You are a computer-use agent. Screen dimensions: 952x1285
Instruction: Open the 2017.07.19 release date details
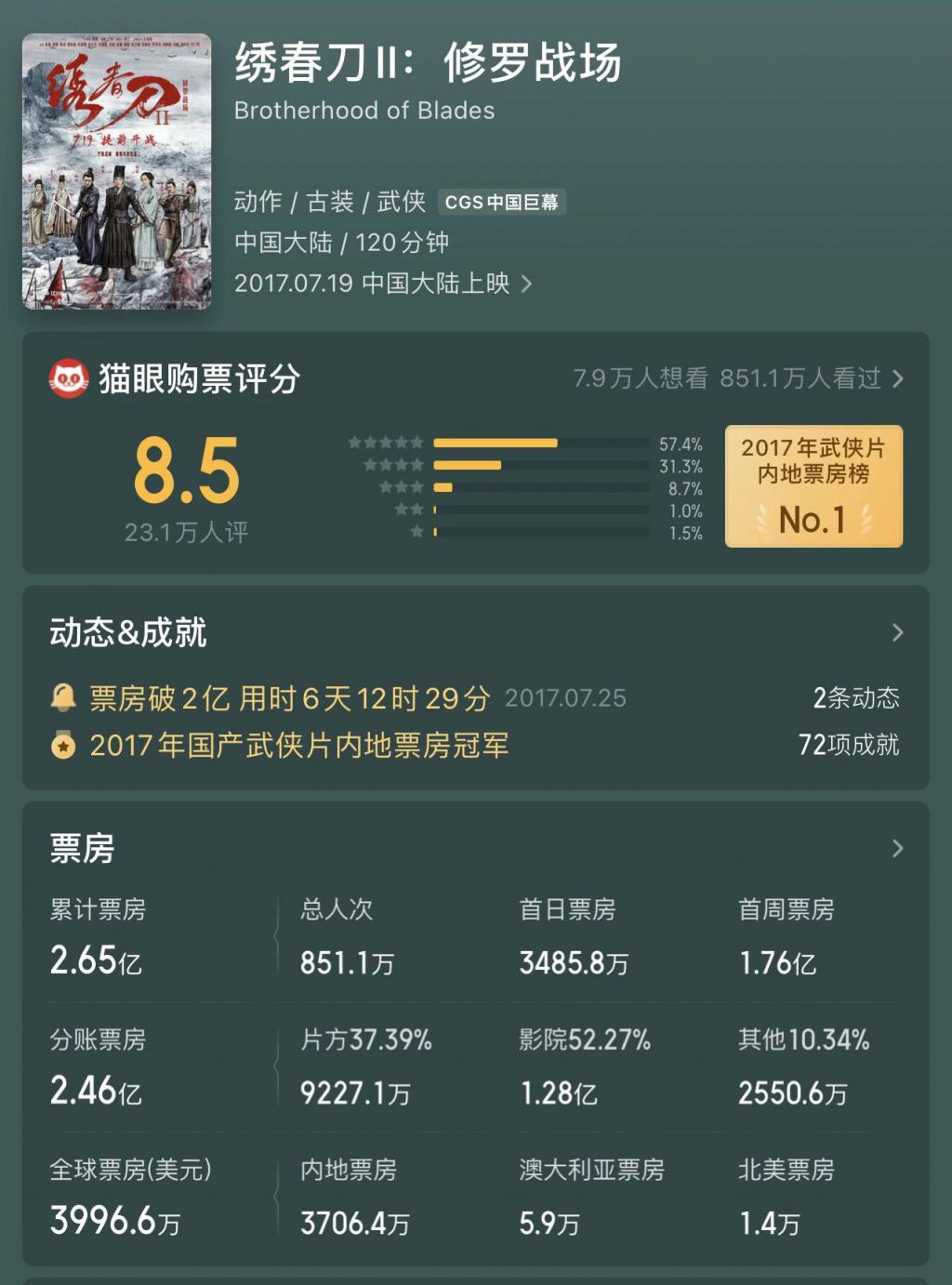[x=382, y=284]
